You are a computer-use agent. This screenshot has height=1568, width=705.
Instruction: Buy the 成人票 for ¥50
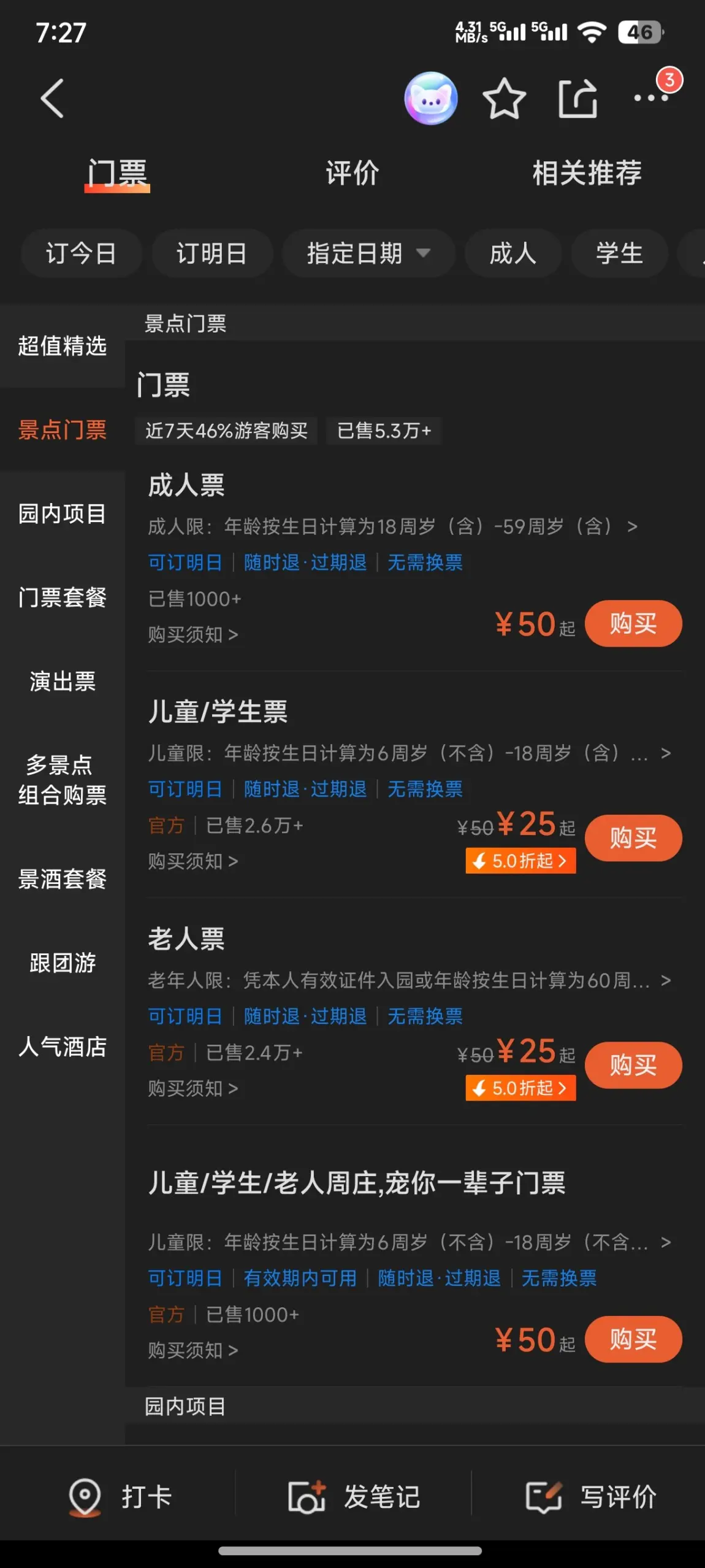(633, 623)
